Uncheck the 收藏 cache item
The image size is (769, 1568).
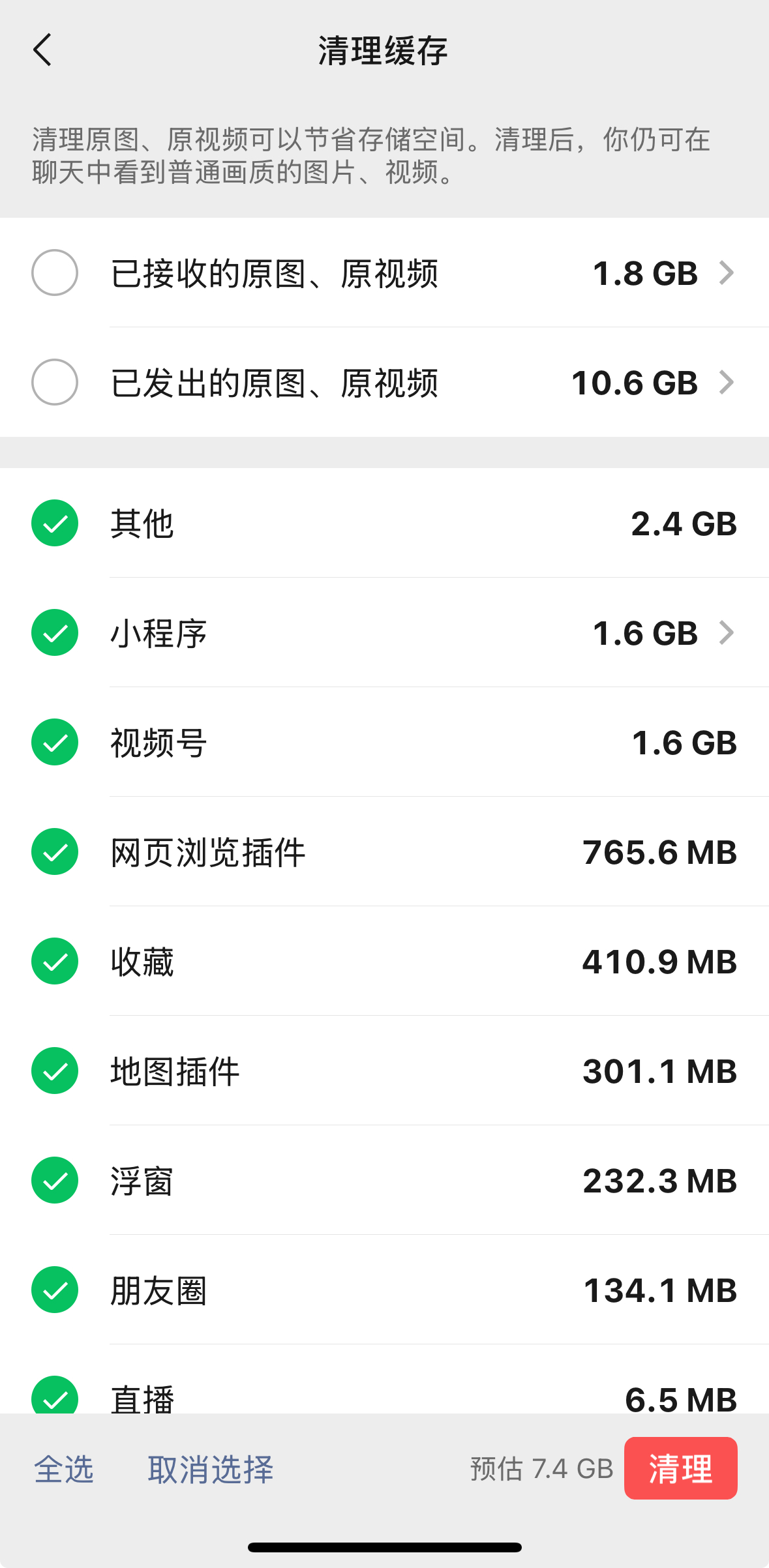pos(55,961)
